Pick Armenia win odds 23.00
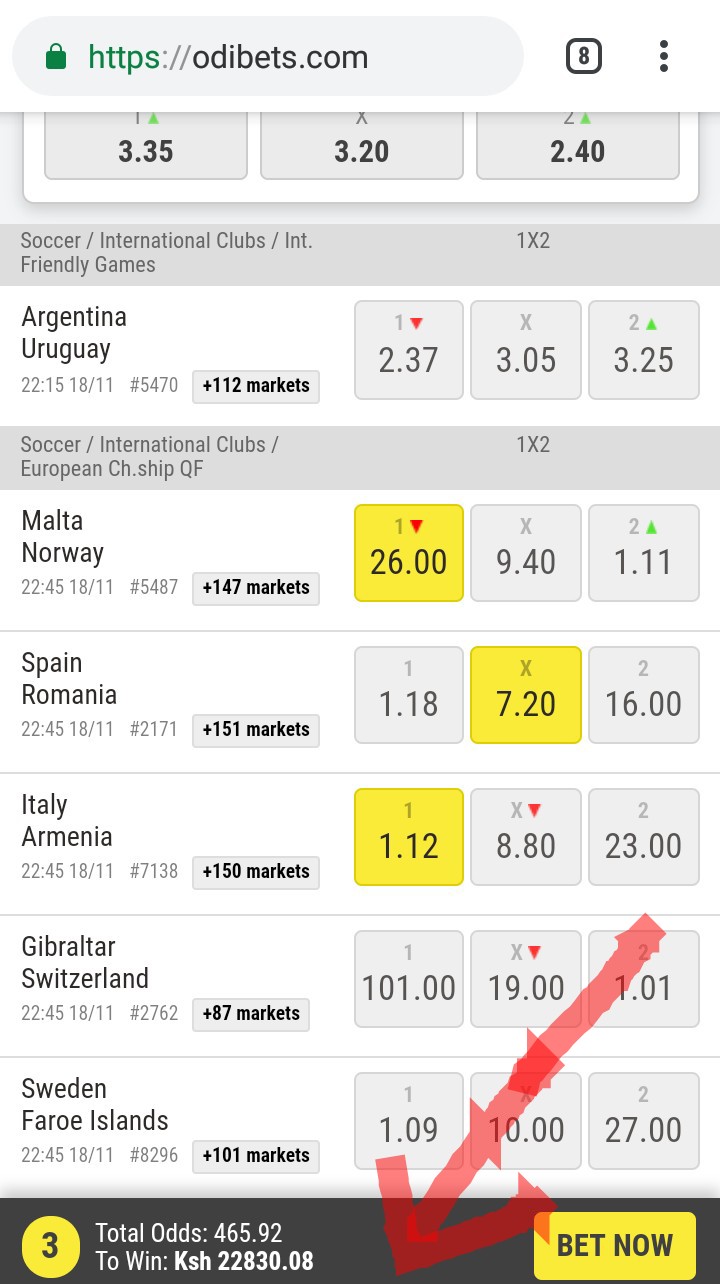The width and height of the screenshot is (720, 1284). [644, 837]
